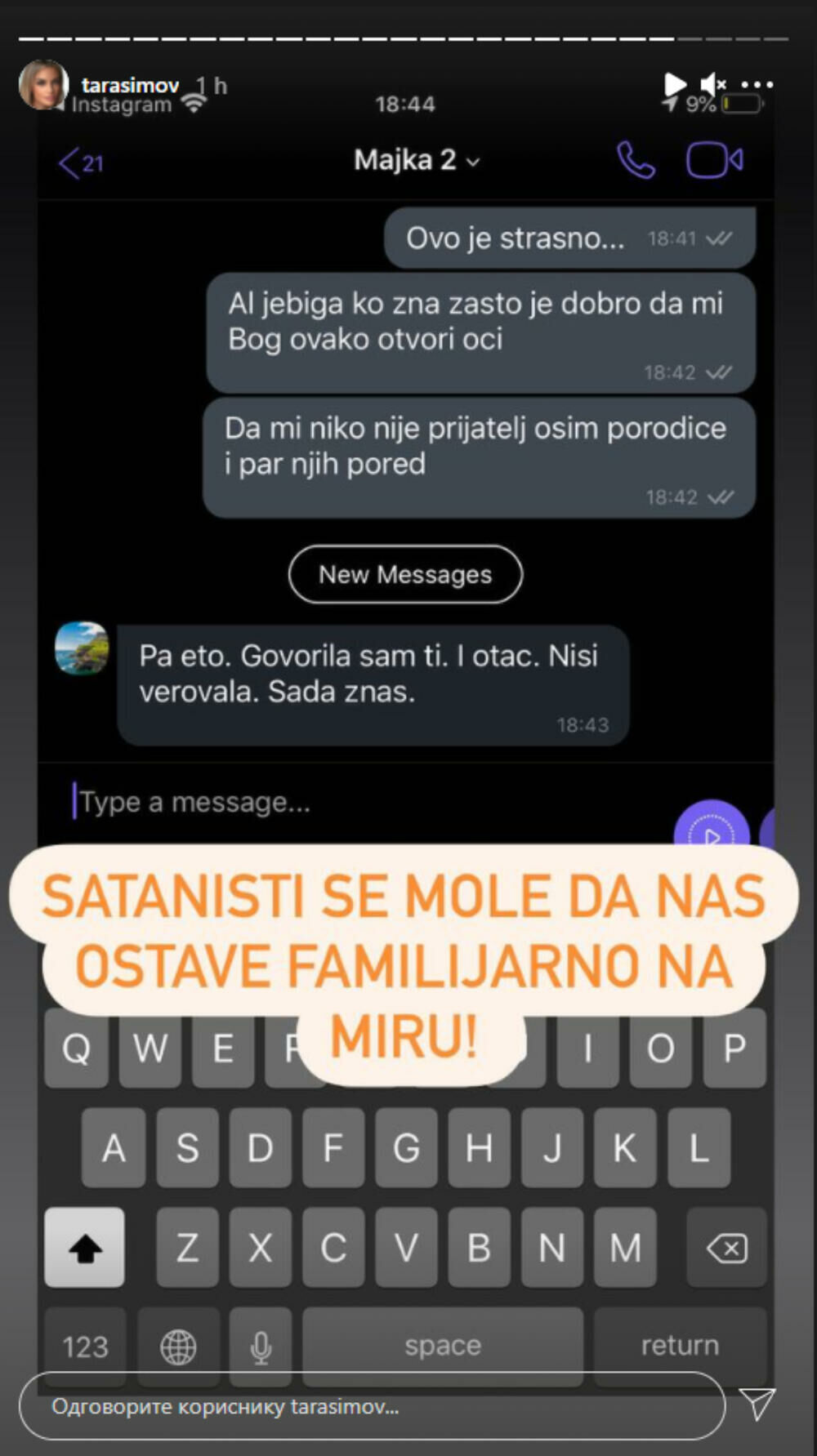
Task: Start a video call with Majka 2
Action: click(x=713, y=160)
